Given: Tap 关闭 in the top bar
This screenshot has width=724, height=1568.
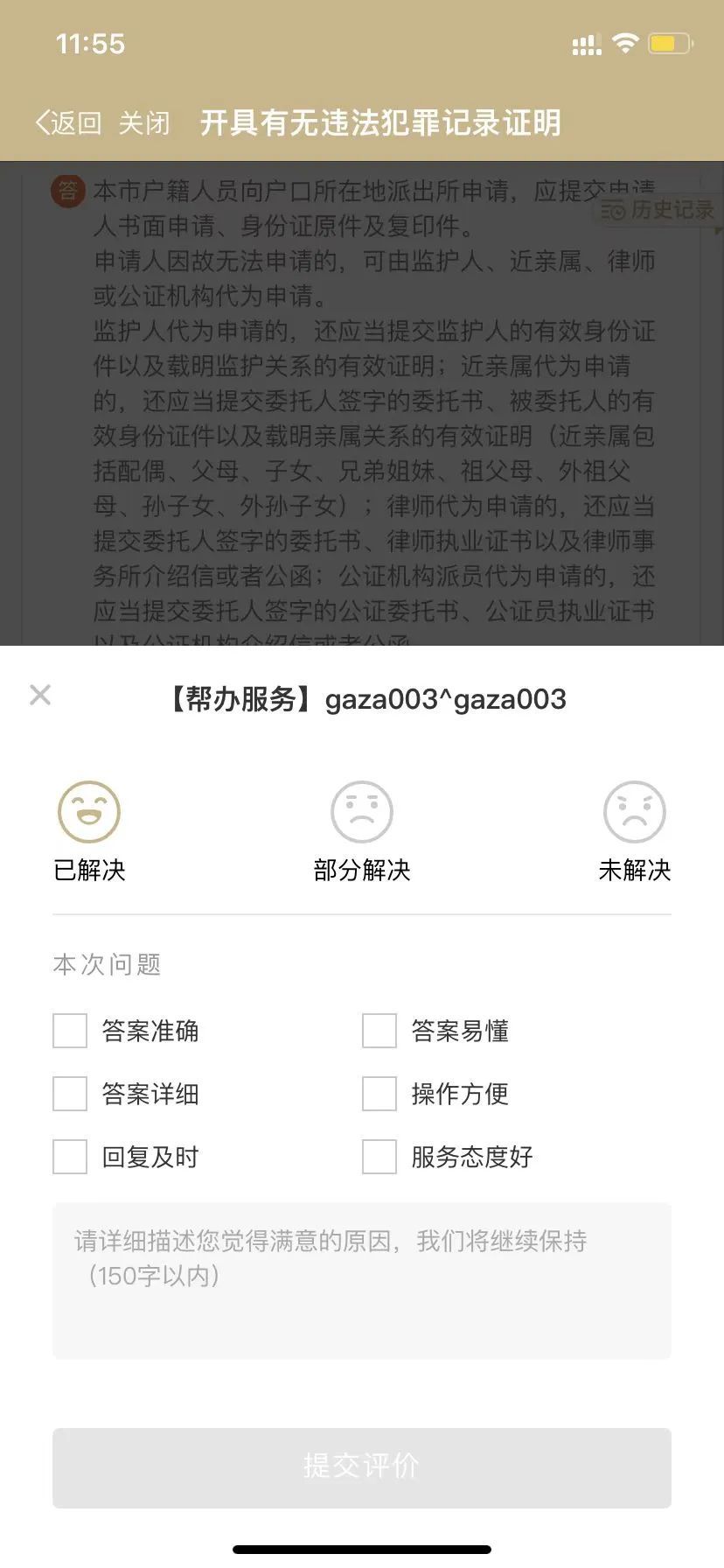Looking at the screenshot, I should [x=144, y=123].
